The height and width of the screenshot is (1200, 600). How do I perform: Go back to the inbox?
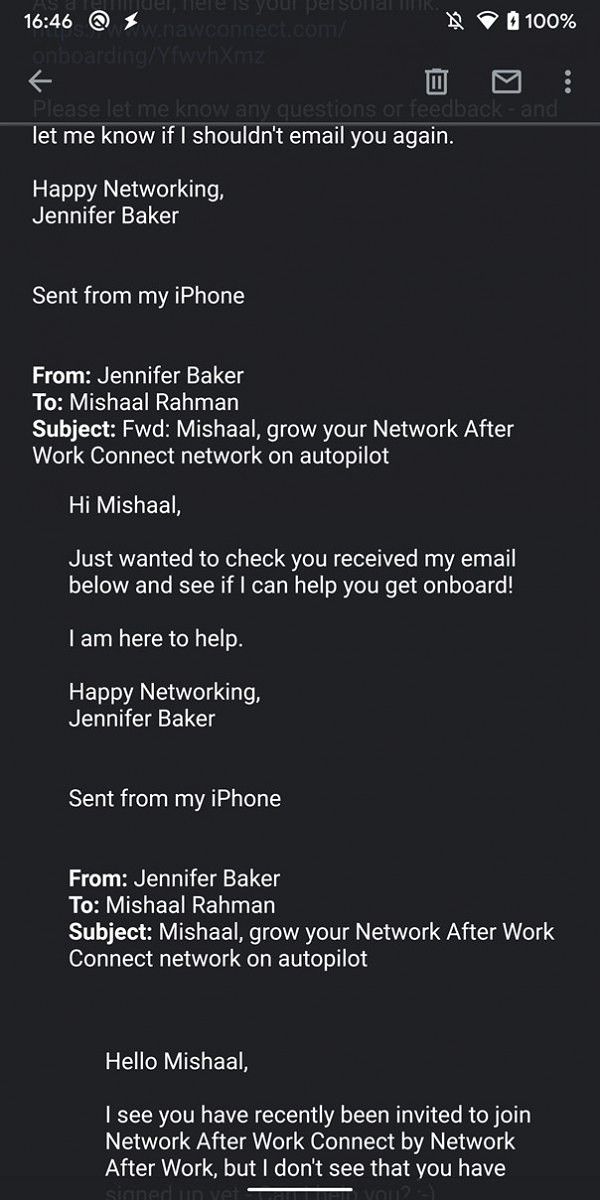pyautogui.click(x=41, y=82)
